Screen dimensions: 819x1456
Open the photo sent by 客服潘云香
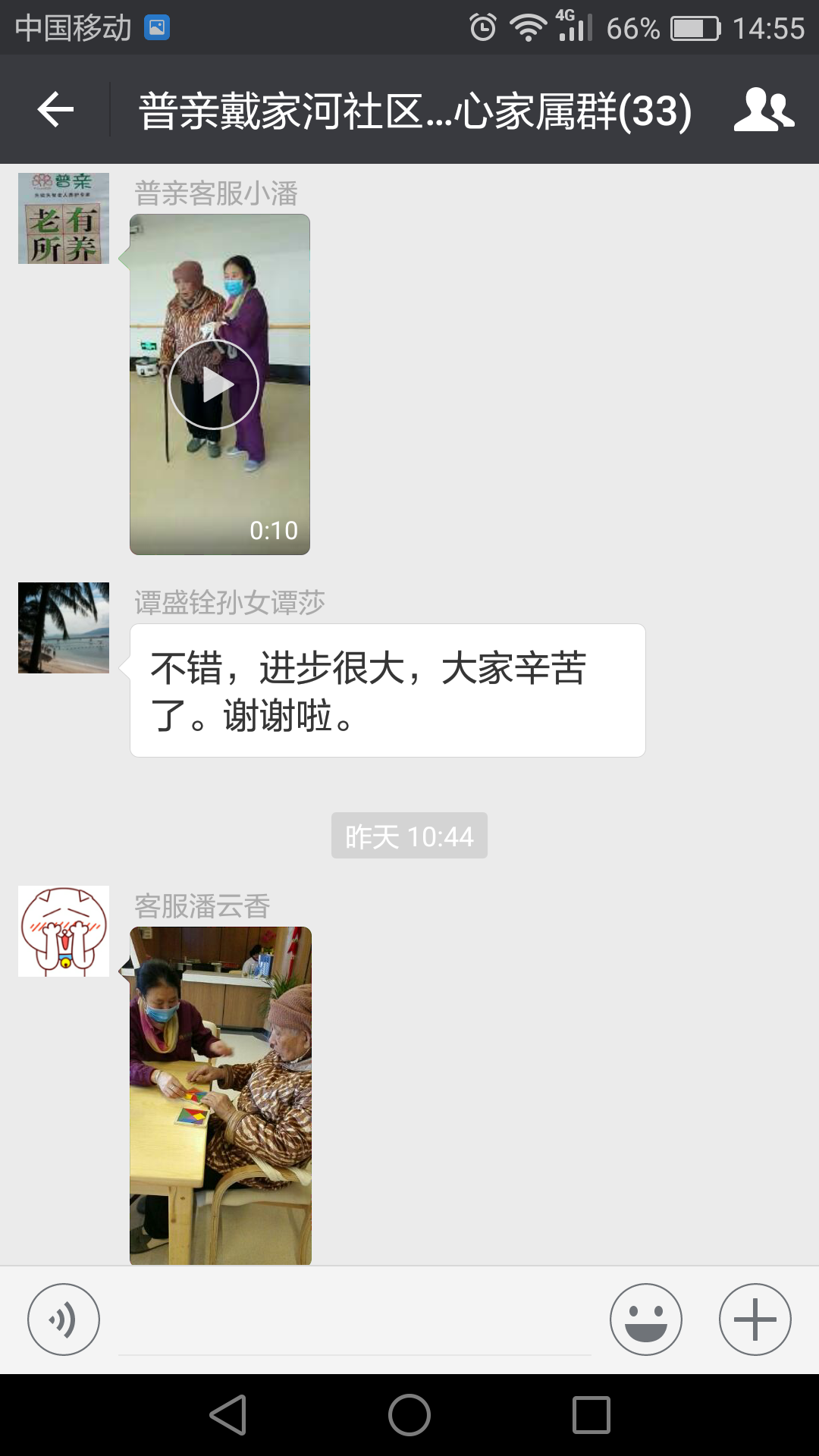(221, 1094)
